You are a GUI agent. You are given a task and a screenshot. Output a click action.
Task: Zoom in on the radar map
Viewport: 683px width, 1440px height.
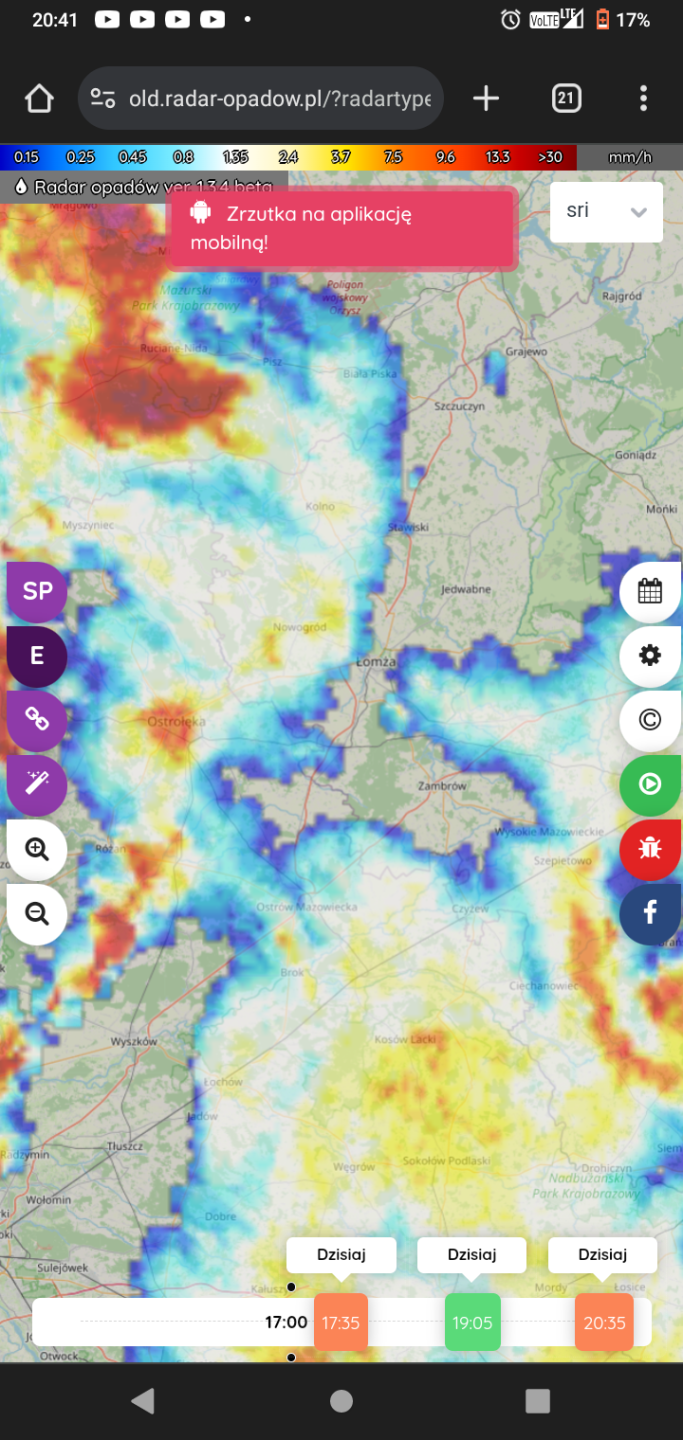point(37,850)
